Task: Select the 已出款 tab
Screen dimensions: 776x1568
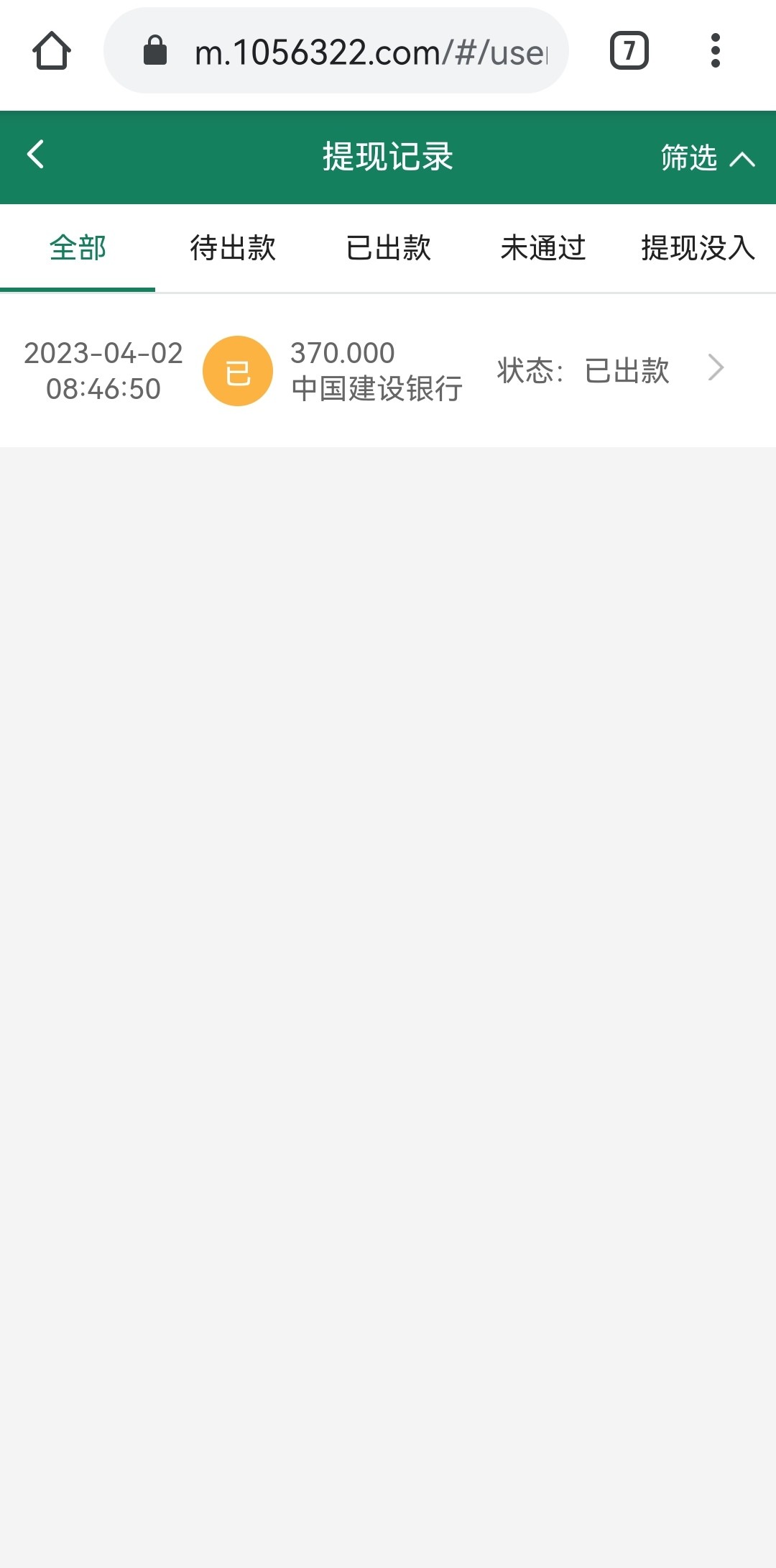Action: coord(388,248)
